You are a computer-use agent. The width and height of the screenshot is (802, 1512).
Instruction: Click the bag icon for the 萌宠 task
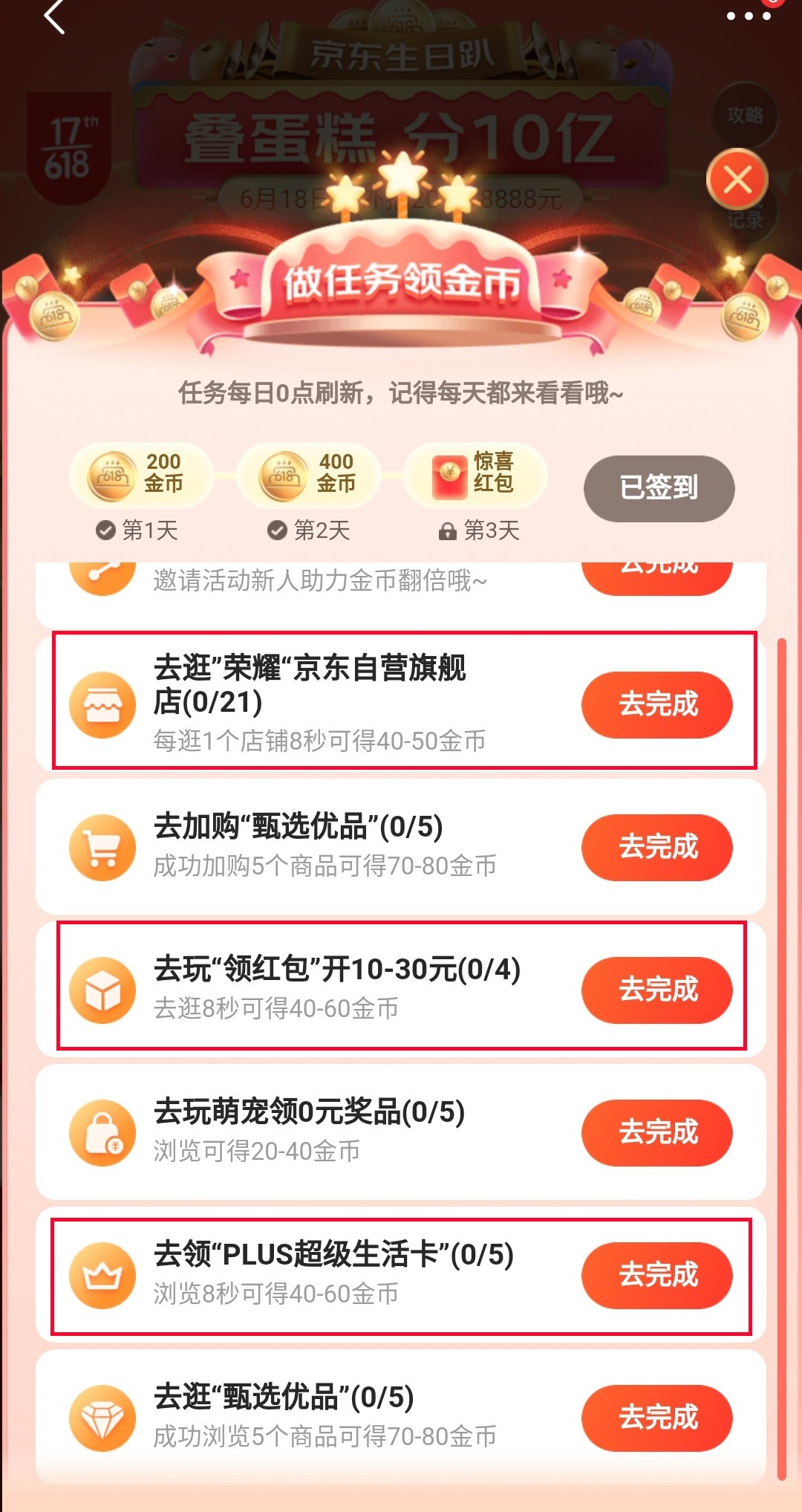tap(102, 1132)
